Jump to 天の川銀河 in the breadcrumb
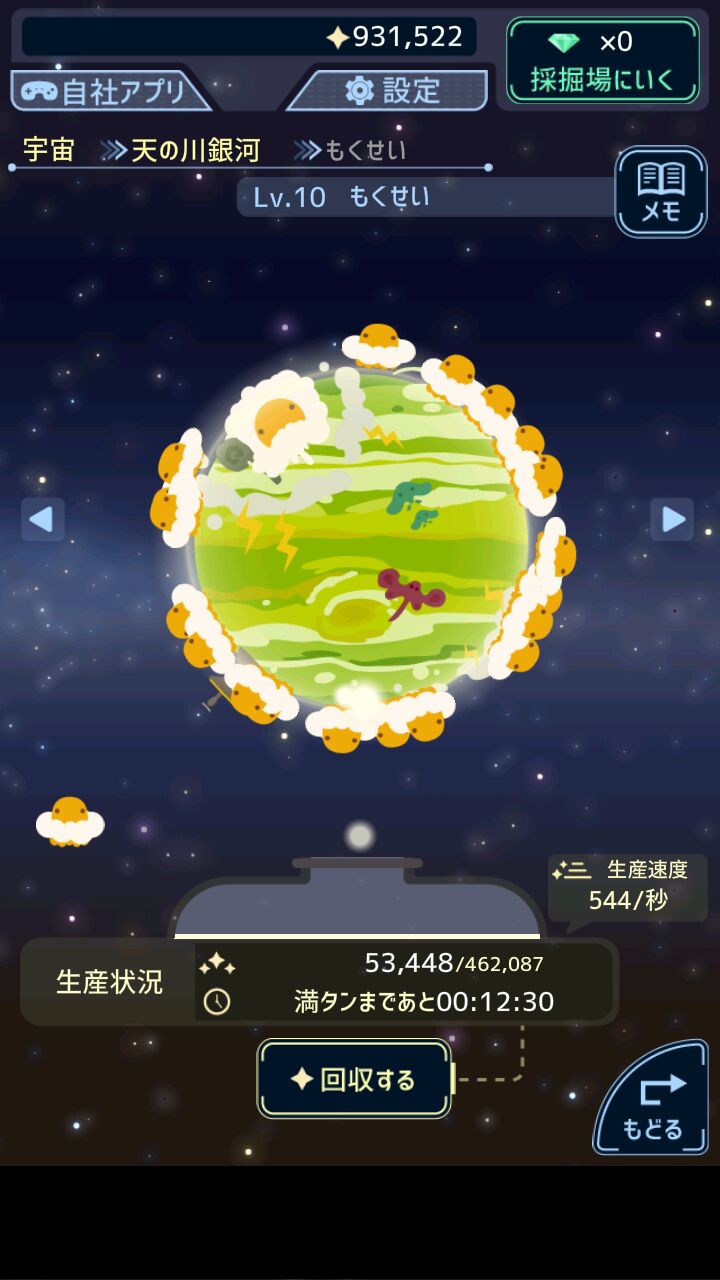The height and width of the screenshot is (1280, 720). tap(195, 151)
